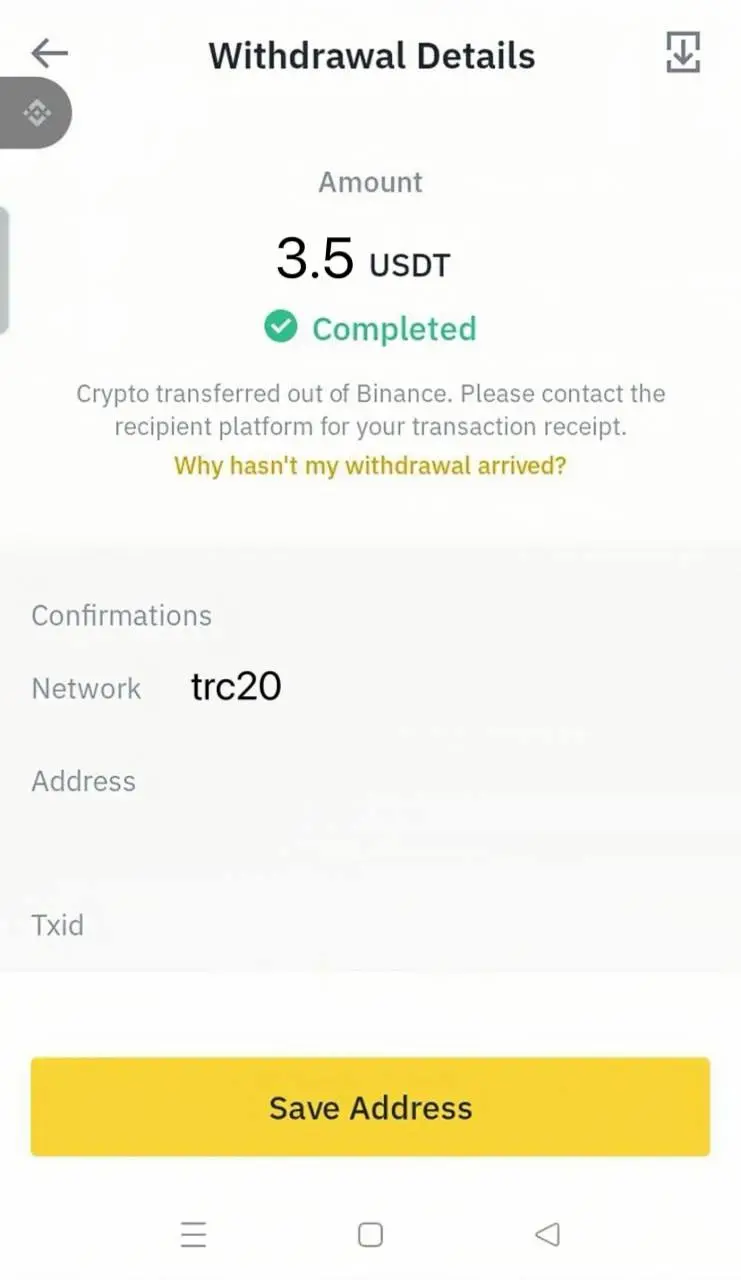Go to the system home screen
Viewport: 741px width, 1280px height.
370,1235
